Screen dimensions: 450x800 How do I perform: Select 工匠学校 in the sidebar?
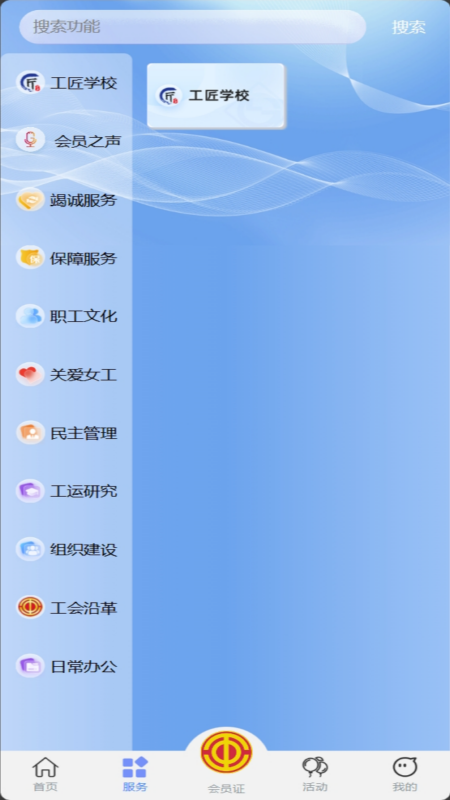pyautogui.click(x=67, y=83)
